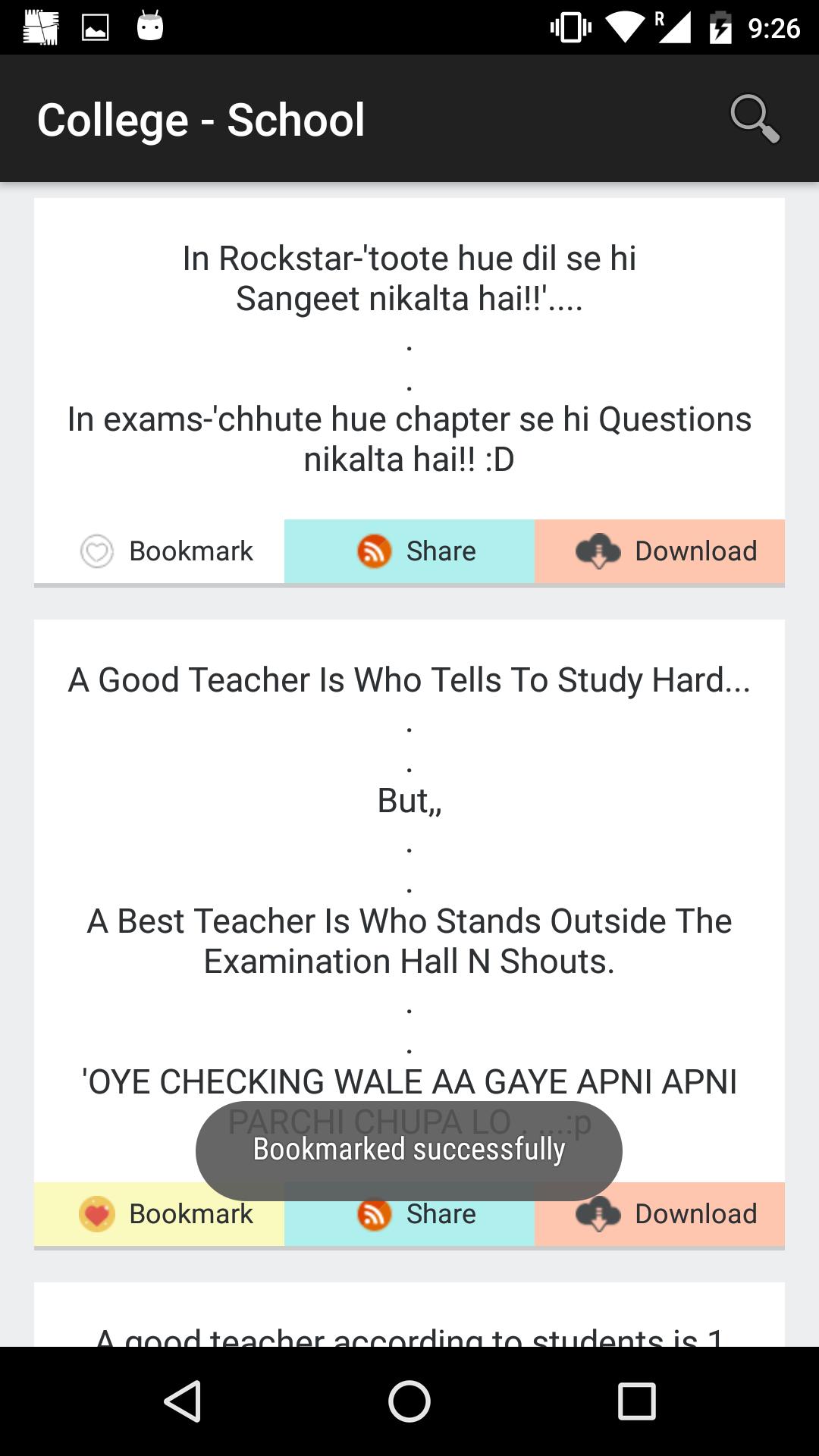Go back with system back button
The height and width of the screenshot is (1456, 819).
182,1401
